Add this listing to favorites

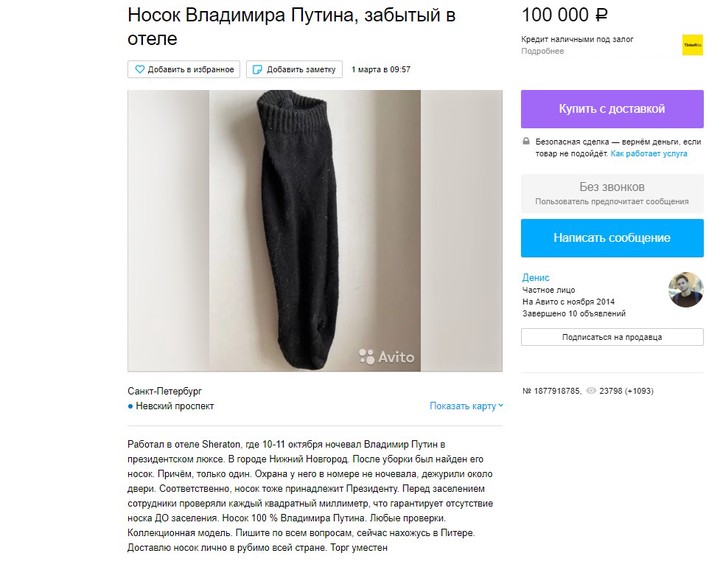point(184,70)
